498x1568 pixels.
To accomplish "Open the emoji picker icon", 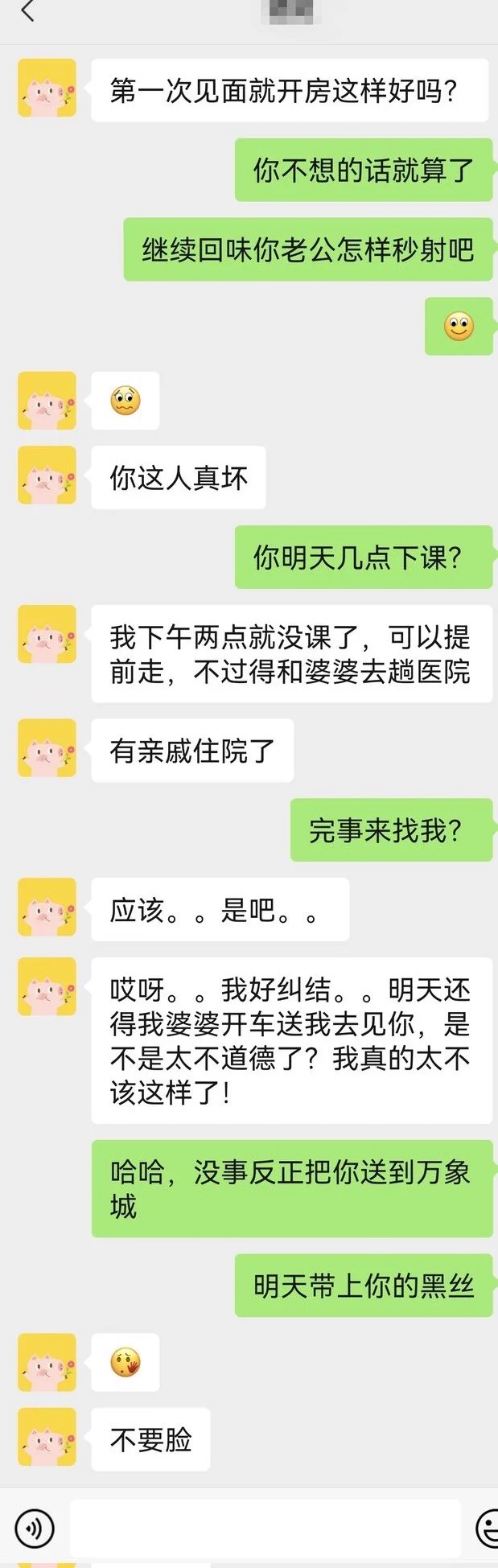I will [488, 1528].
